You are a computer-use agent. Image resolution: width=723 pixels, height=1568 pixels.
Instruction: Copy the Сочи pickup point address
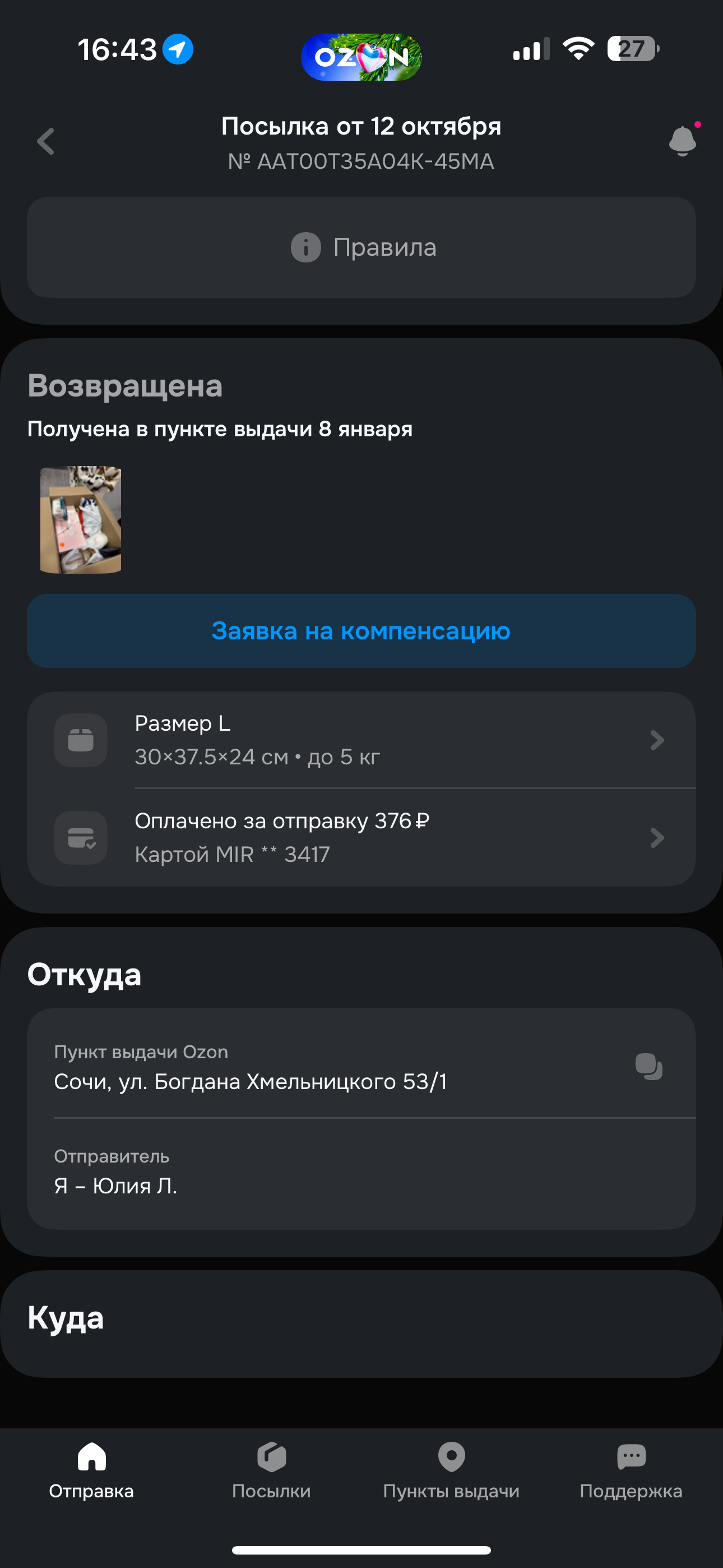pos(648,1067)
